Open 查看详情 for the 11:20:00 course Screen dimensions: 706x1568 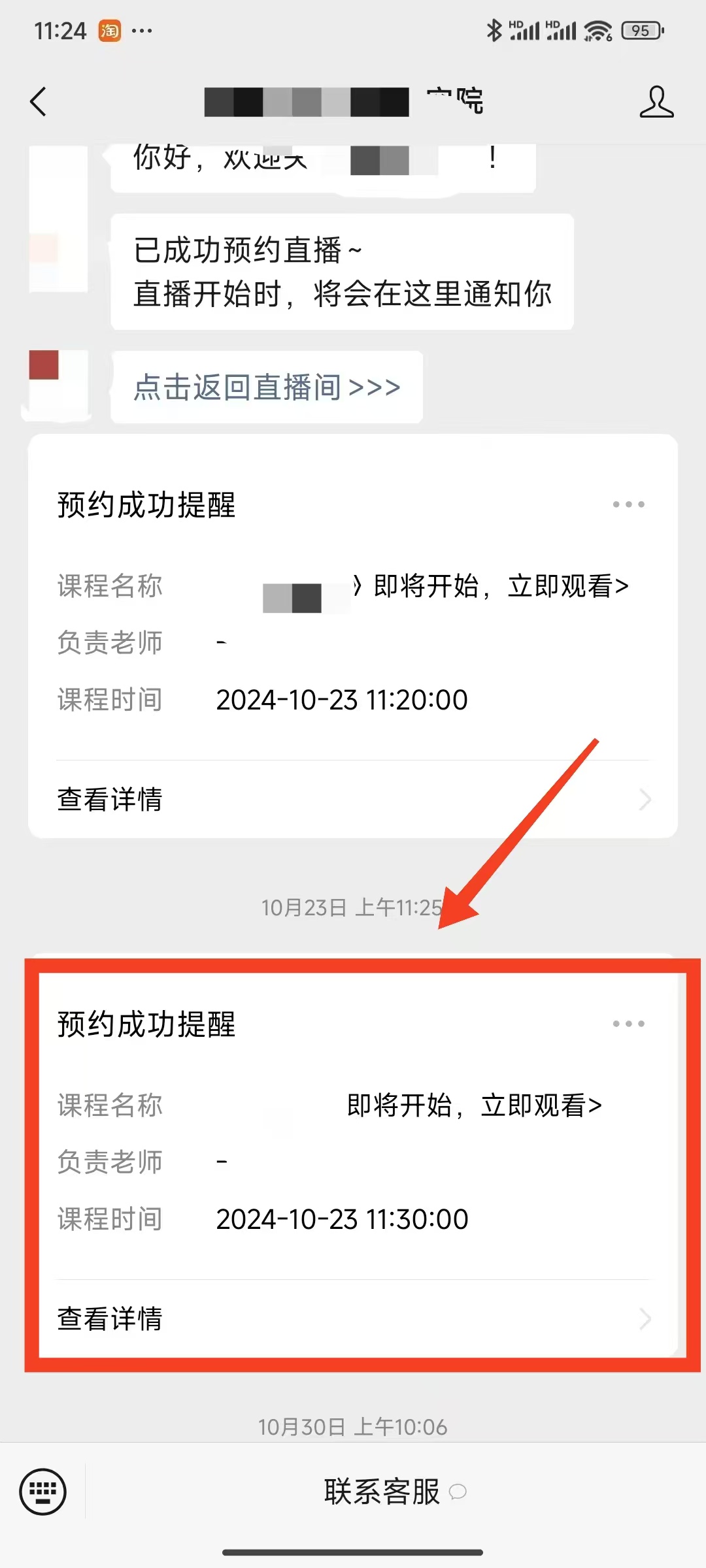point(353,799)
